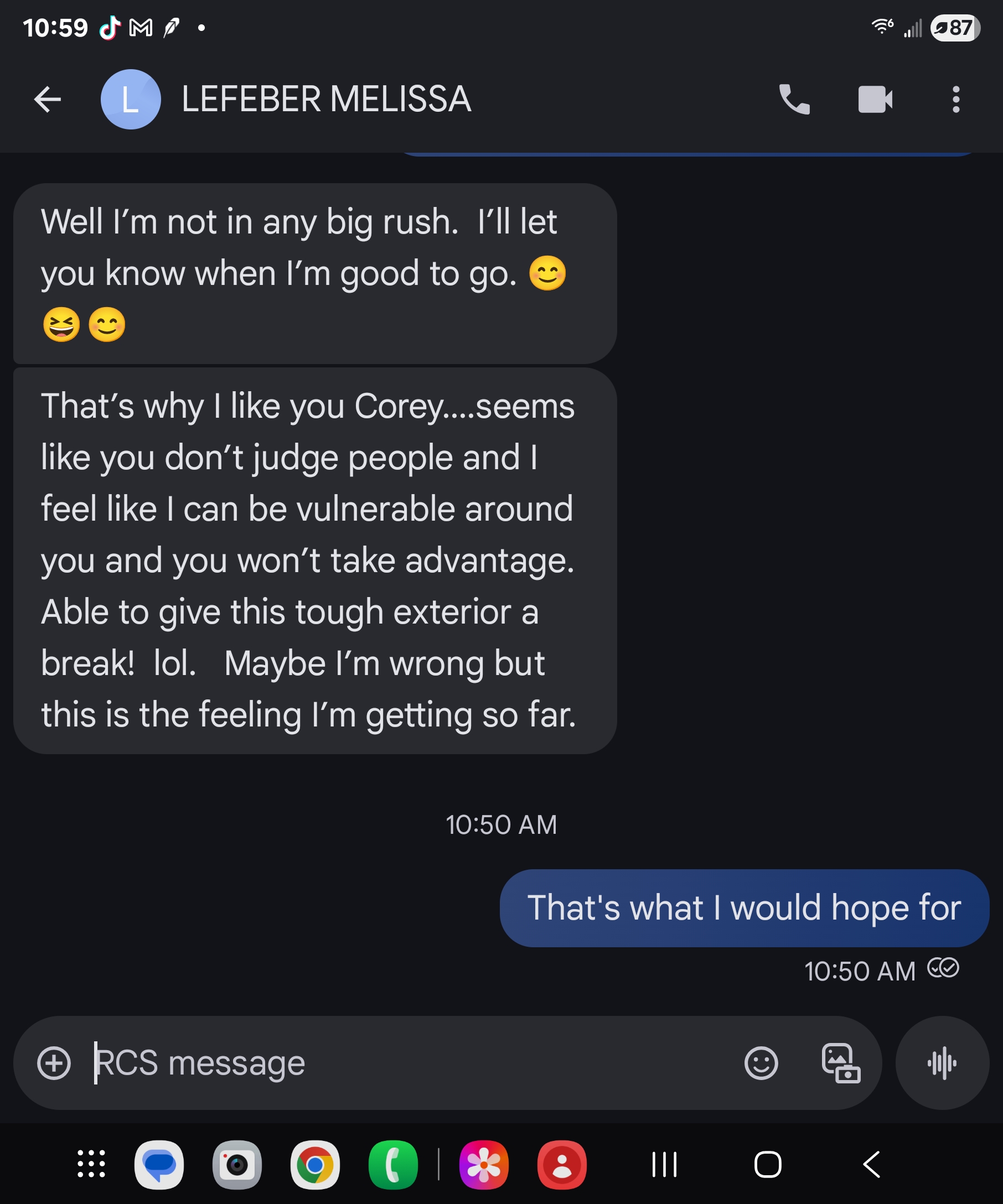This screenshot has width=1003, height=1204.
Task: Open LEFEBER MELISSA contact details
Action: pyautogui.click(x=325, y=100)
